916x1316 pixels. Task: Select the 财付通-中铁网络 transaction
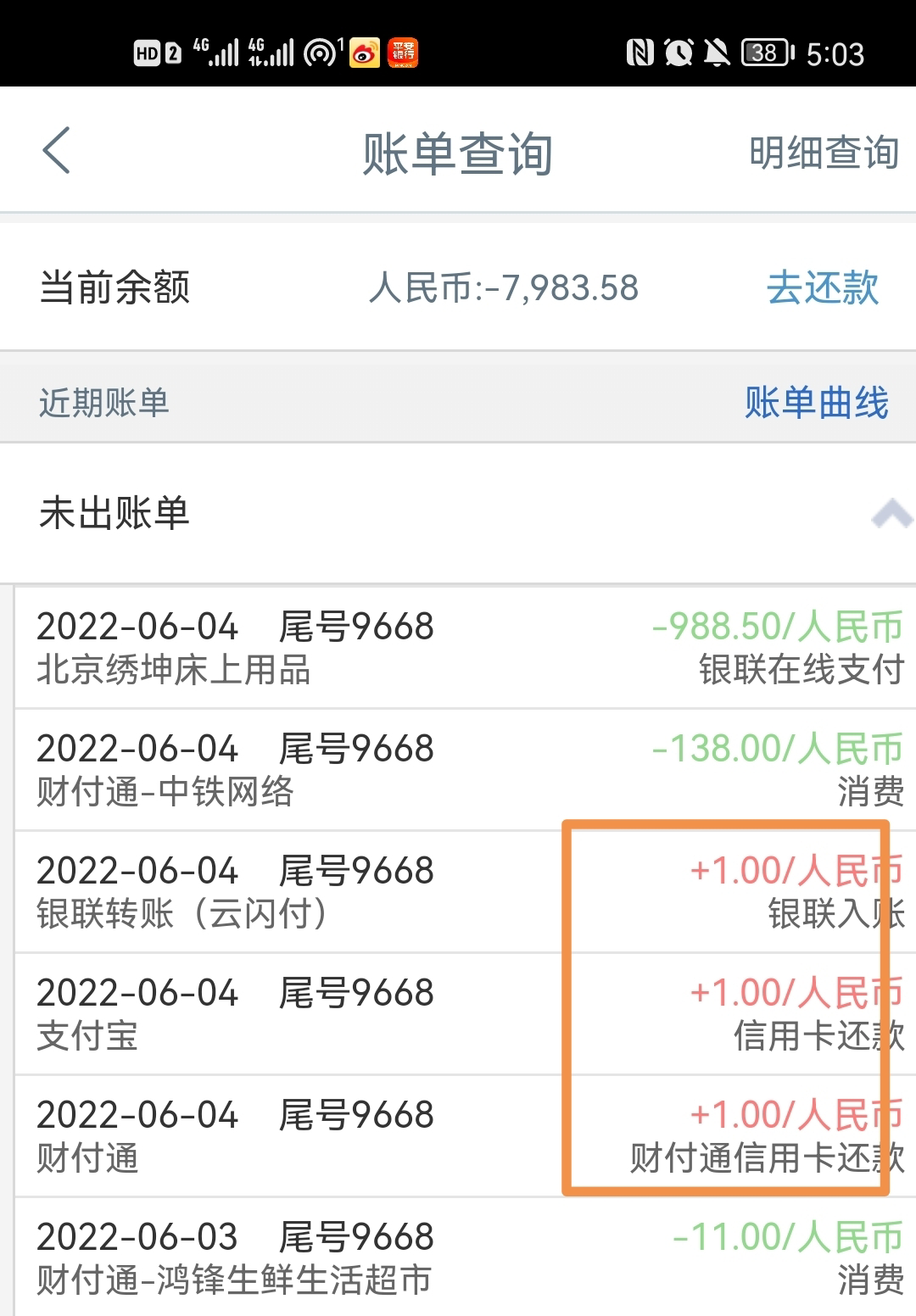click(x=458, y=772)
